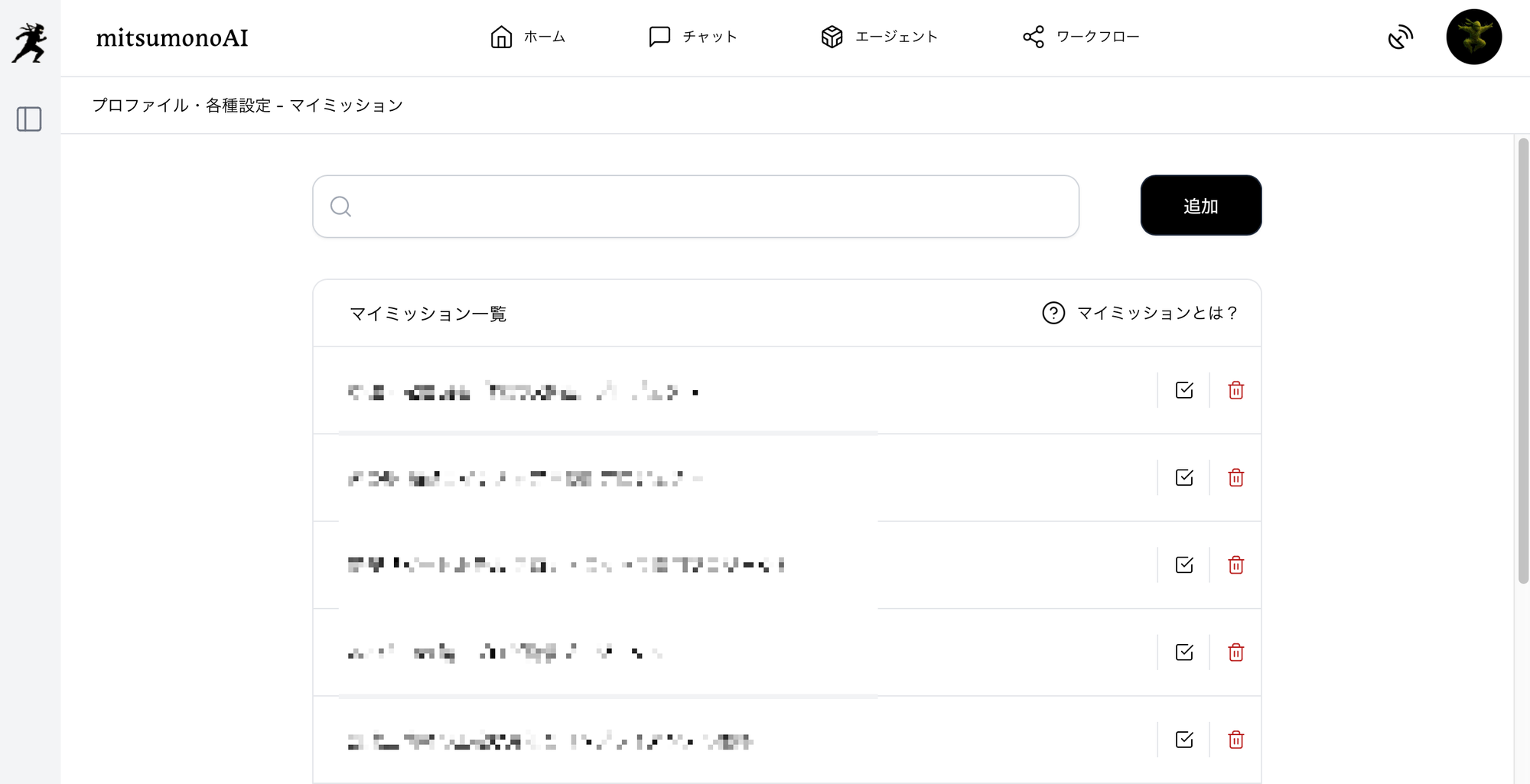
Task: Delete the second mission in the list
Action: click(1235, 478)
